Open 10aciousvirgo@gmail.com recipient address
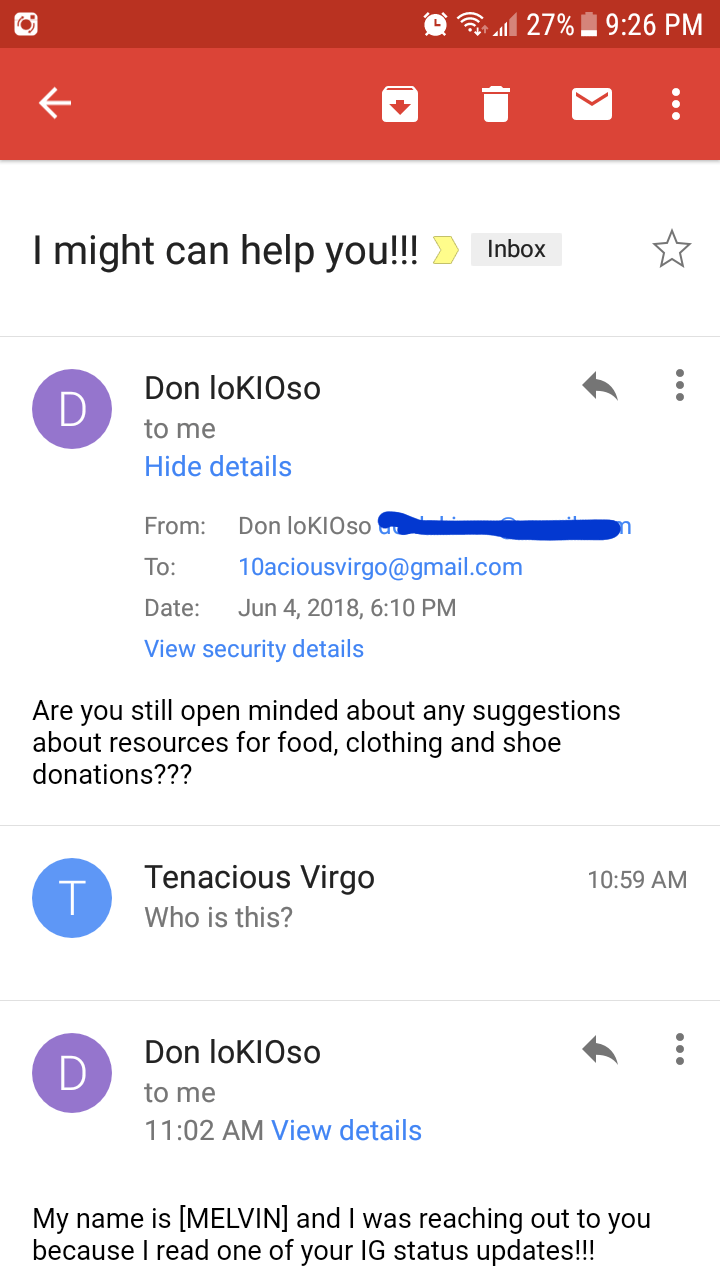The image size is (720, 1280). coord(380,567)
